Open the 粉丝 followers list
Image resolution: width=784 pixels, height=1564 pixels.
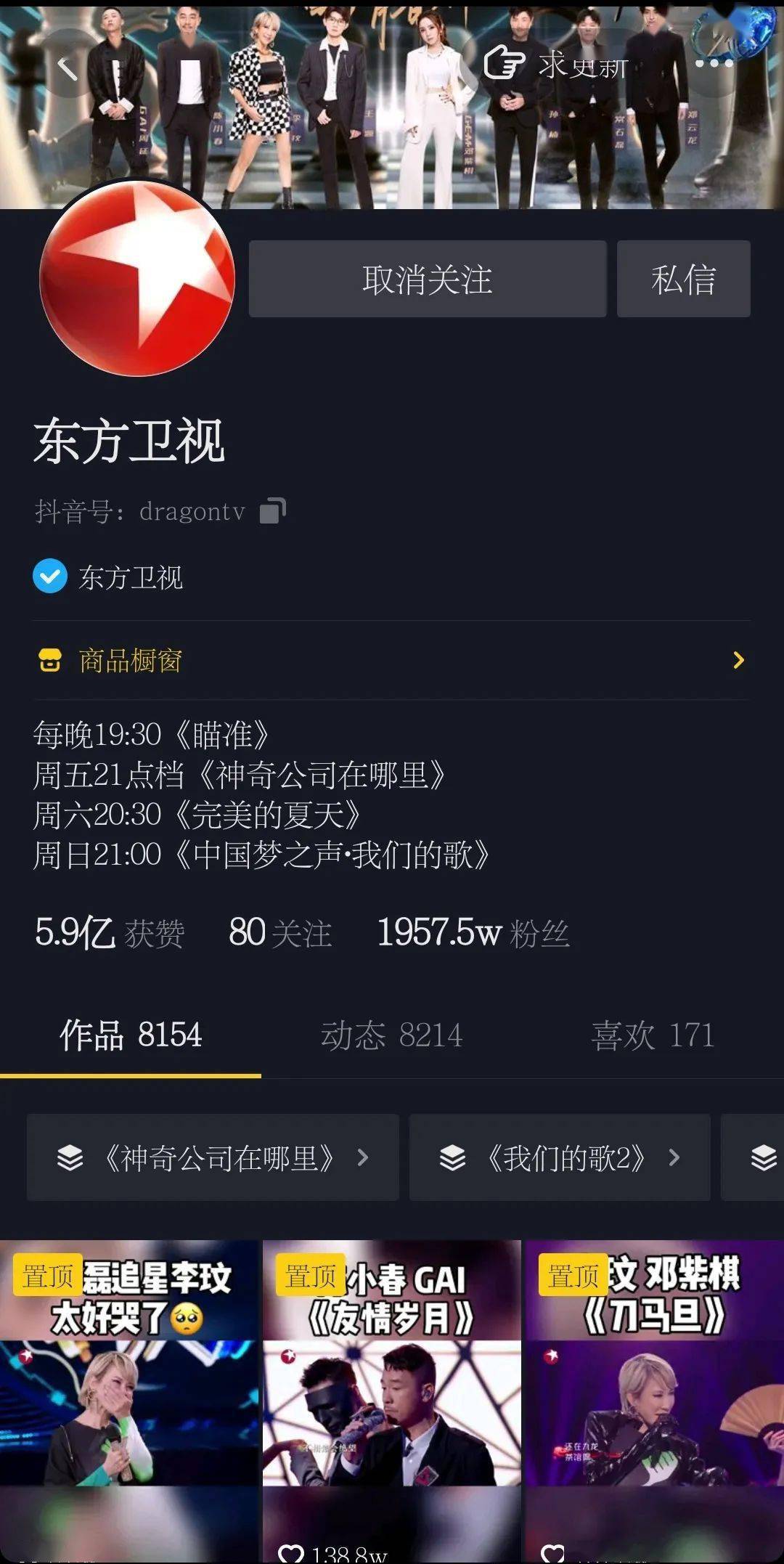(473, 932)
